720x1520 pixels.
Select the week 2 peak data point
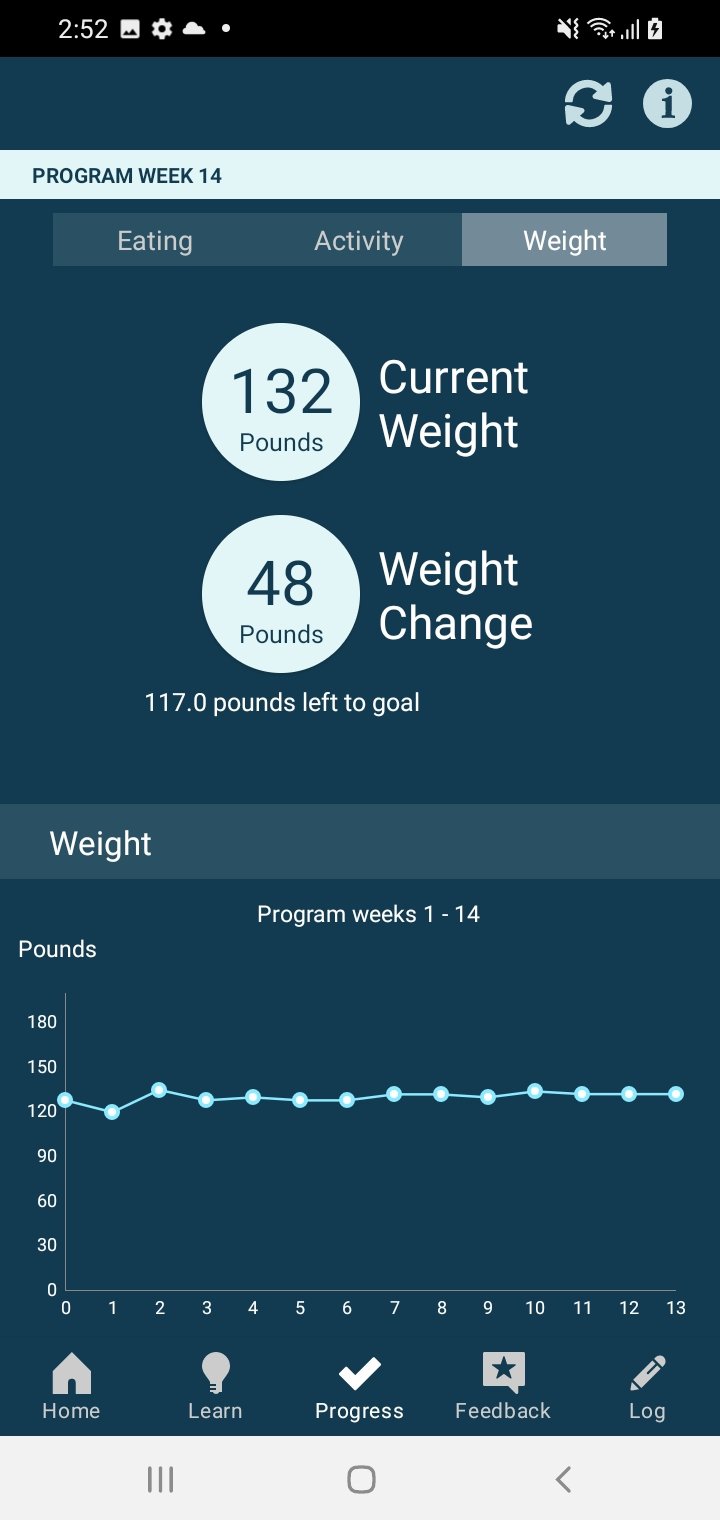[x=159, y=1089]
